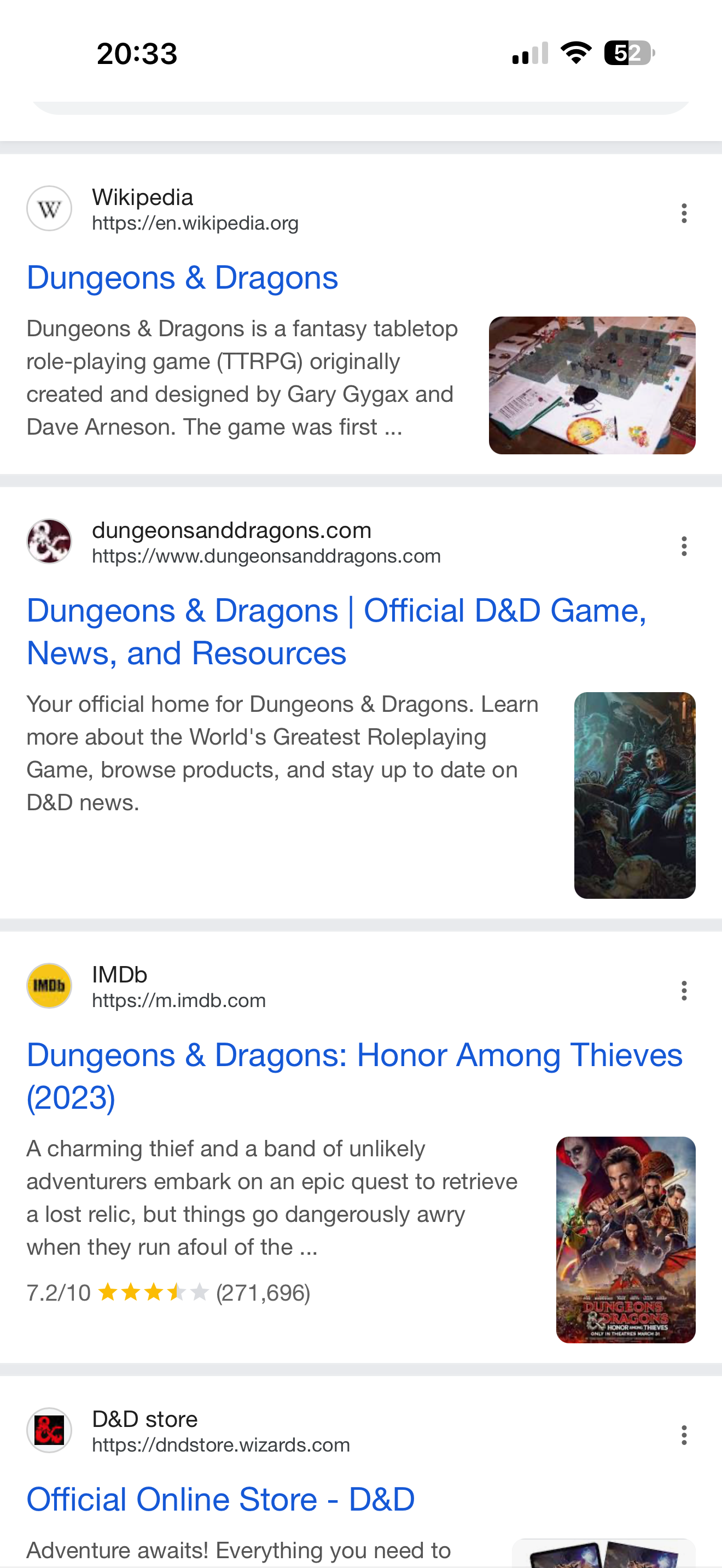The height and width of the screenshot is (1568, 722).
Task: Open the Dungeons & Dragons Wikipedia link
Action: (x=182, y=278)
